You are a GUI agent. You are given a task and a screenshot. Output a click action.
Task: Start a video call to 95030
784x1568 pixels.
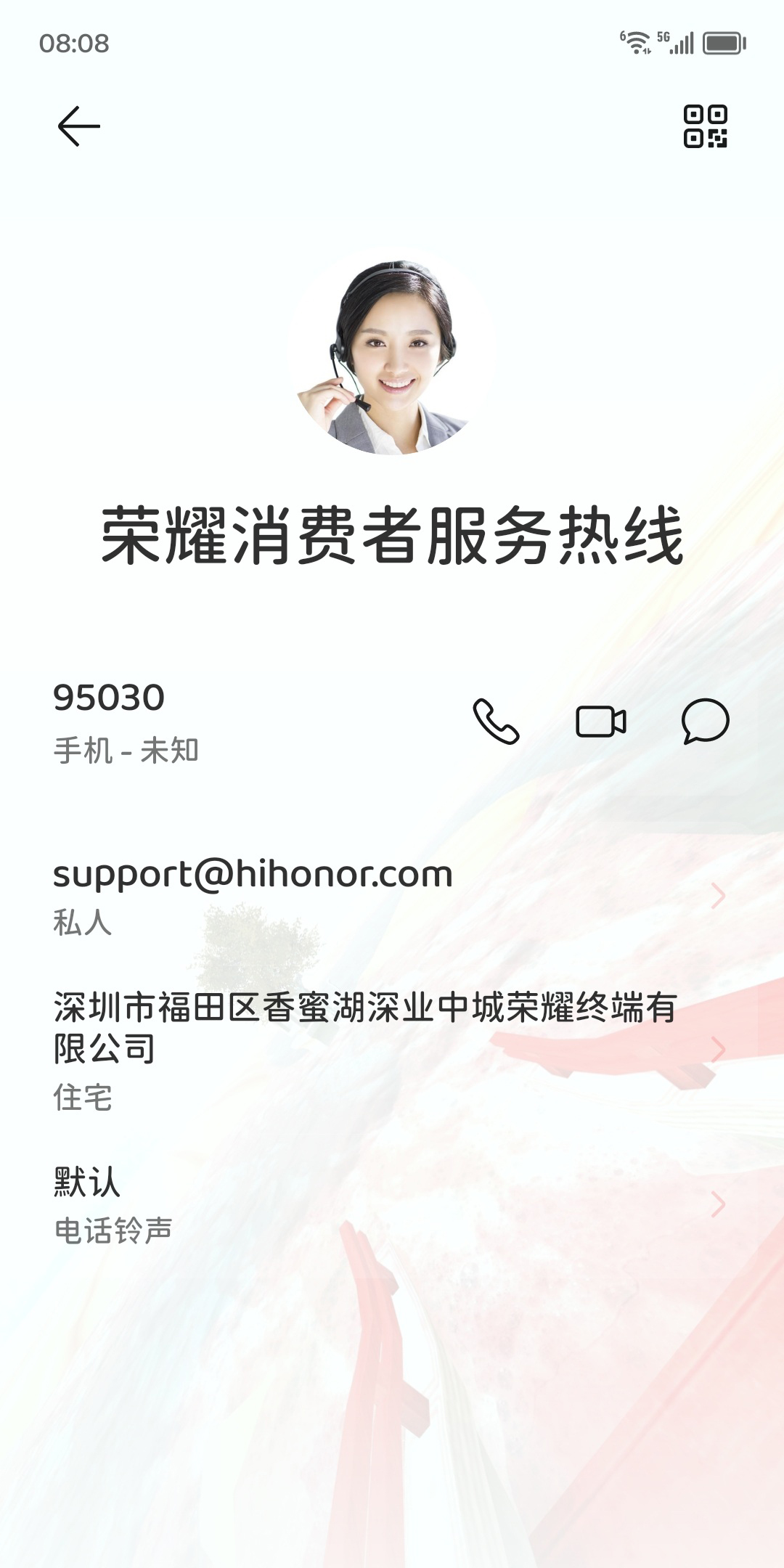[600, 722]
